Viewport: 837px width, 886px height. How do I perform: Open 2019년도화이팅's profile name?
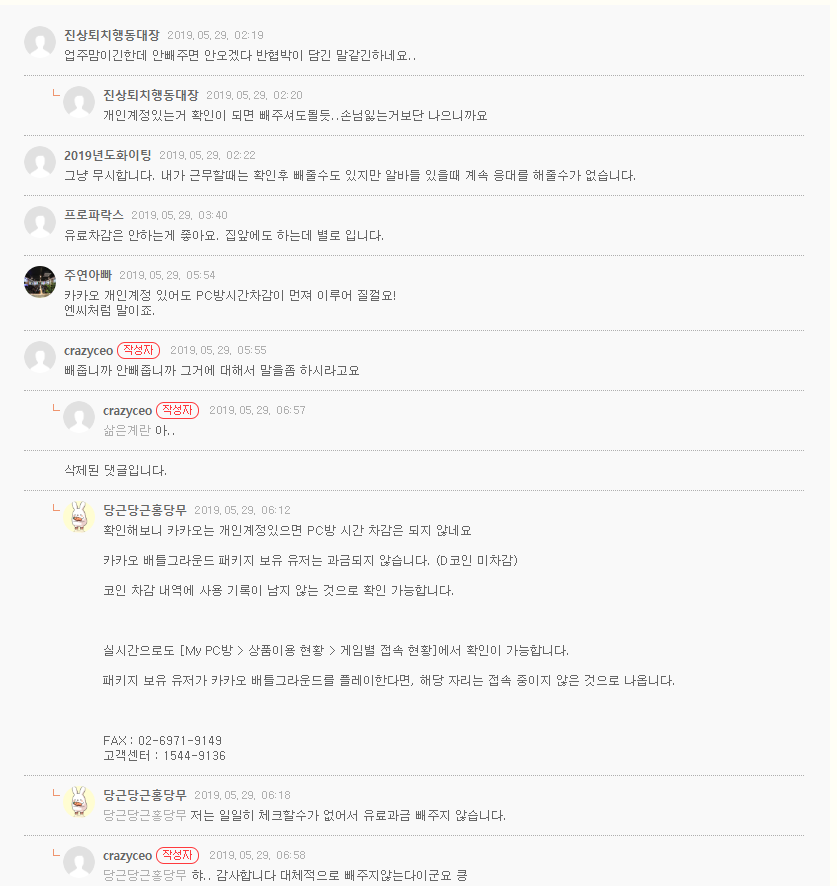(107, 155)
